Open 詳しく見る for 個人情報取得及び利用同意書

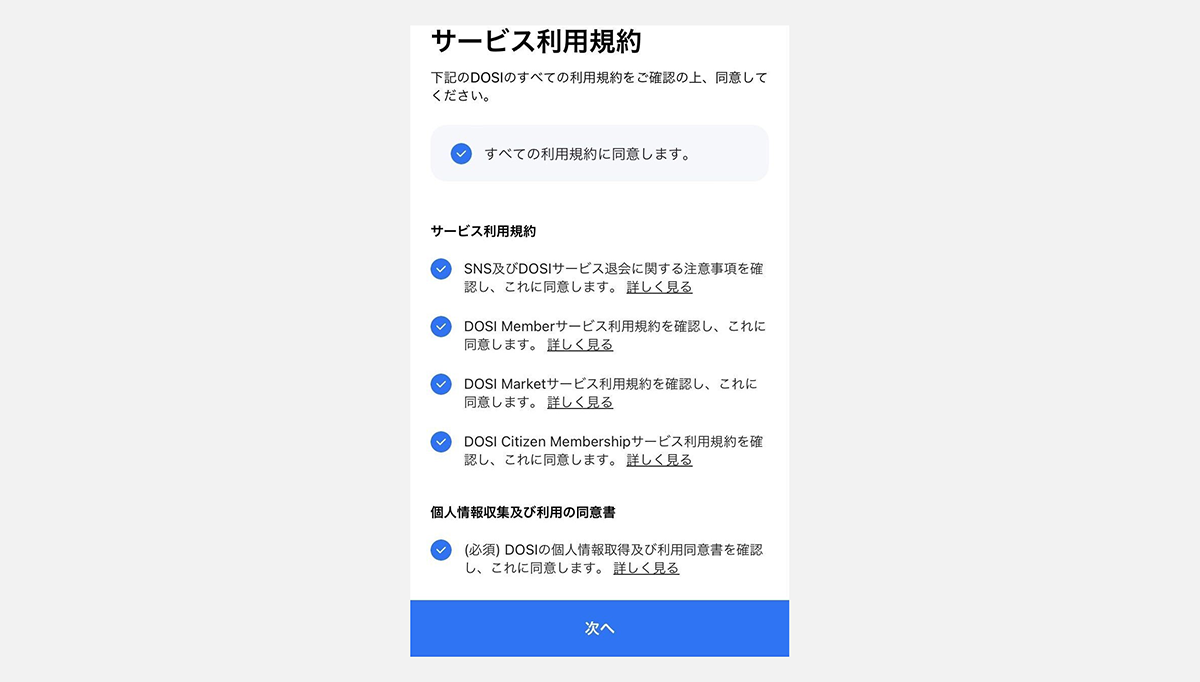pos(646,568)
